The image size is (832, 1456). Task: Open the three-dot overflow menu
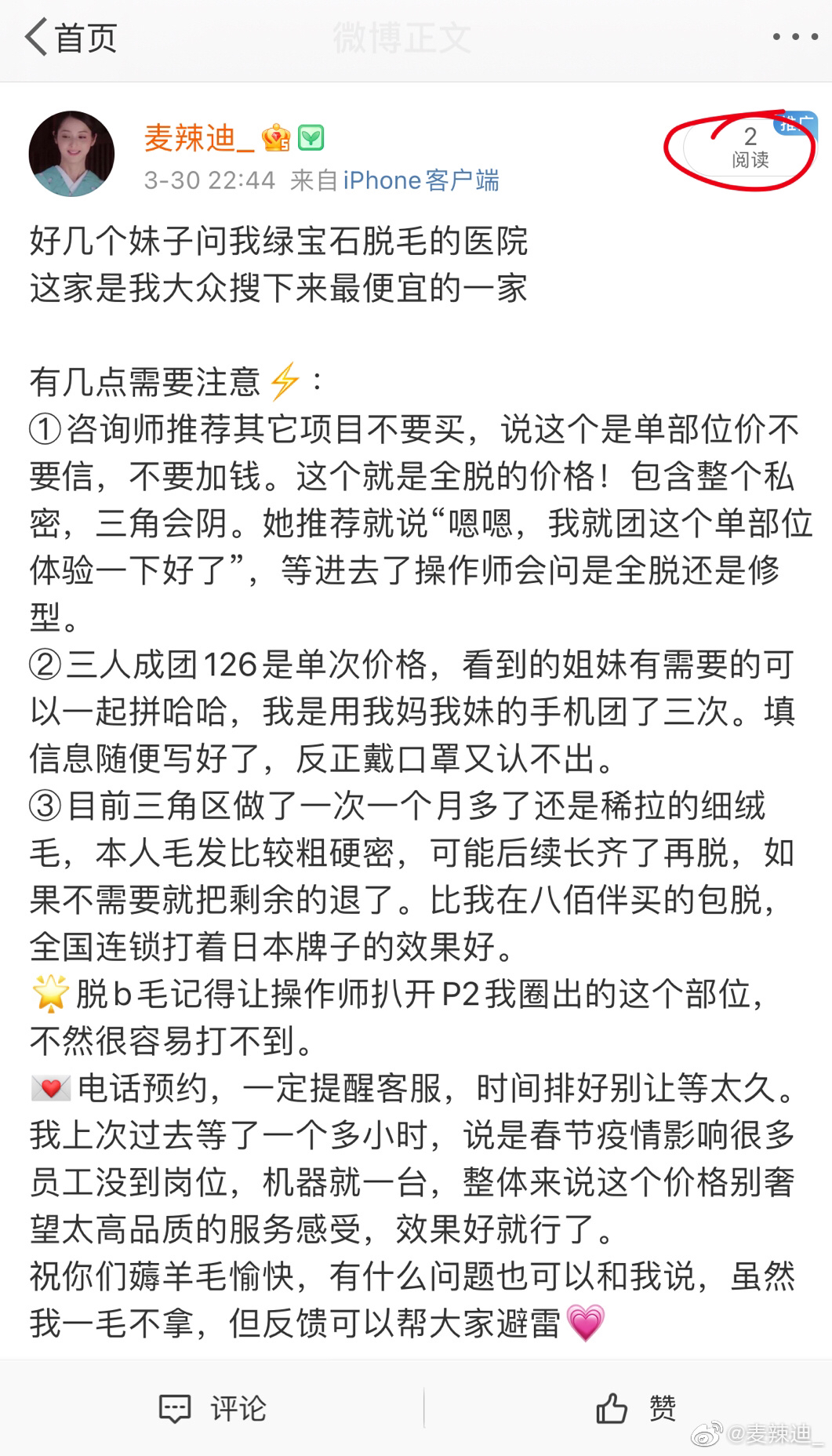pos(795,37)
